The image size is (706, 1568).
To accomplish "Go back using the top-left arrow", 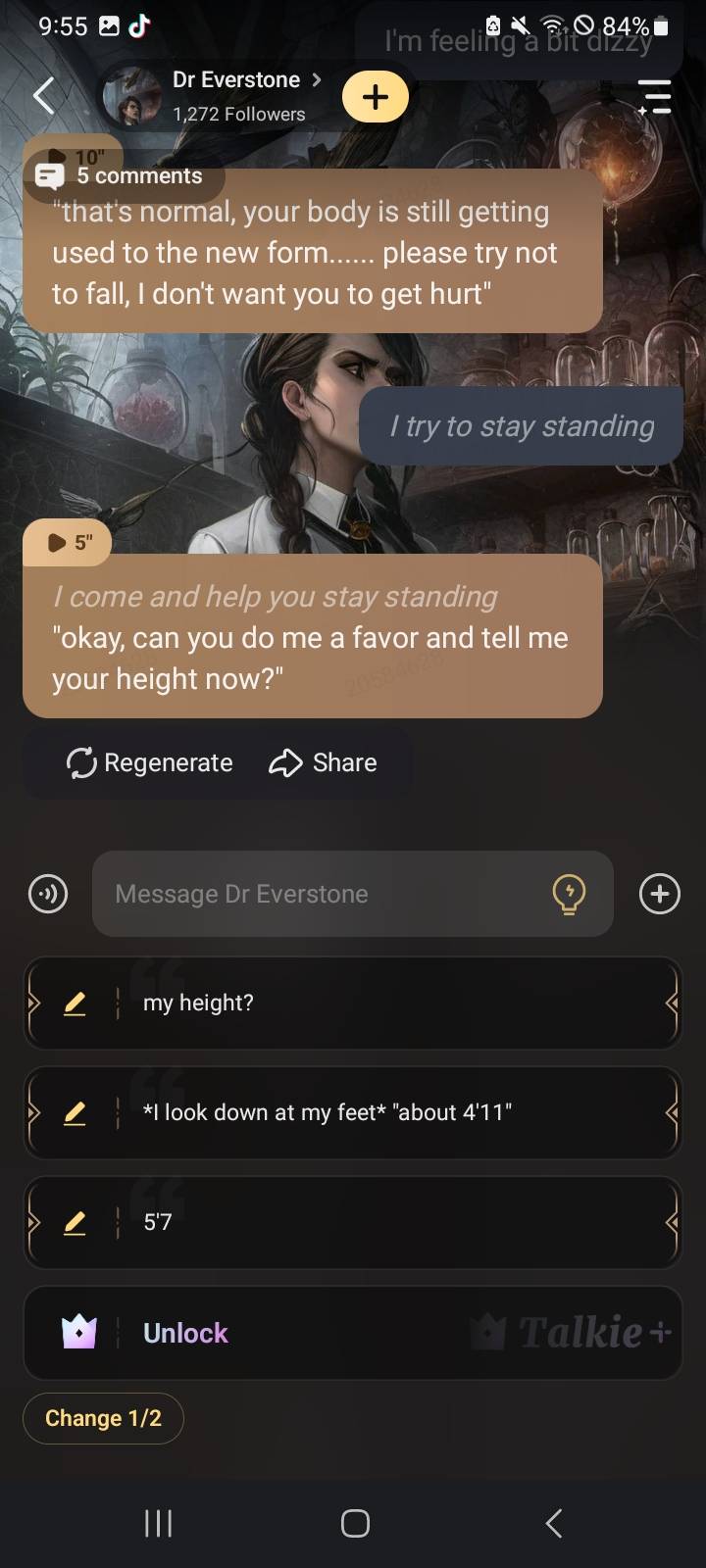I will [43, 96].
